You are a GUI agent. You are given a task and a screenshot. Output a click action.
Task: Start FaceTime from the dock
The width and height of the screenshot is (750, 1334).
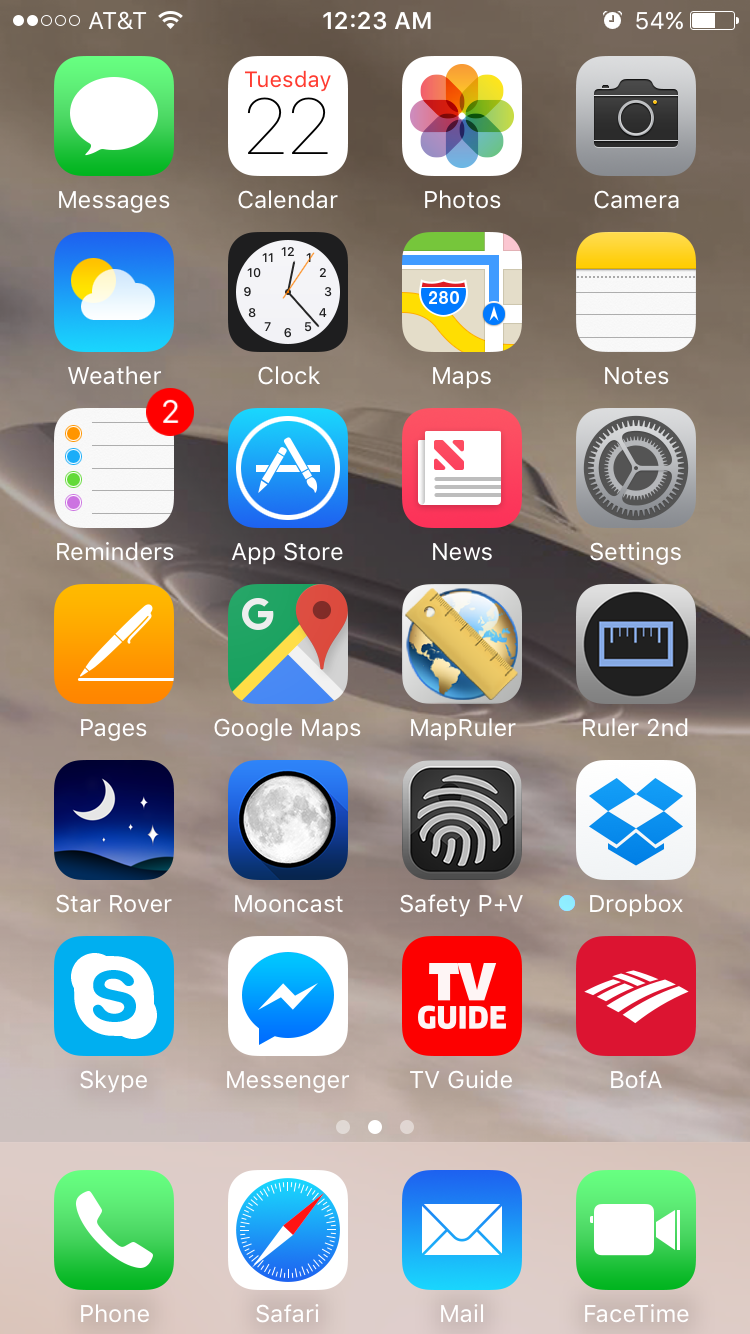click(x=636, y=1230)
